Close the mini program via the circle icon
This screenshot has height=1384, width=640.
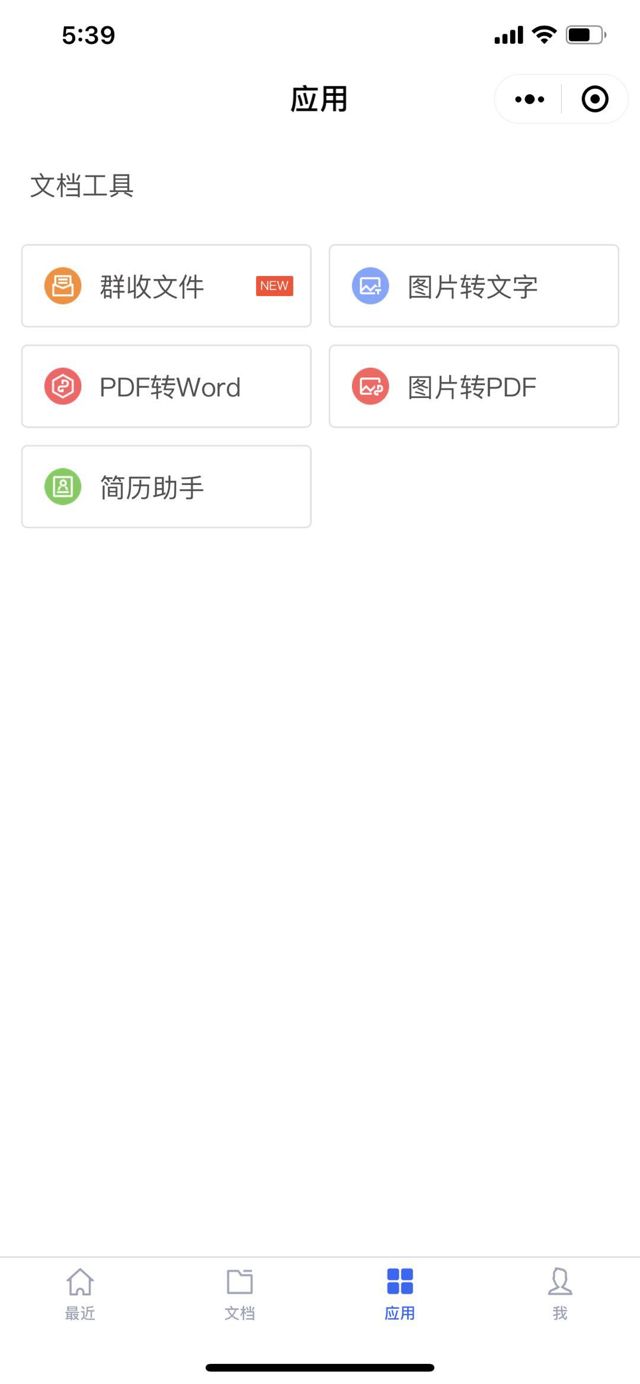coord(595,99)
